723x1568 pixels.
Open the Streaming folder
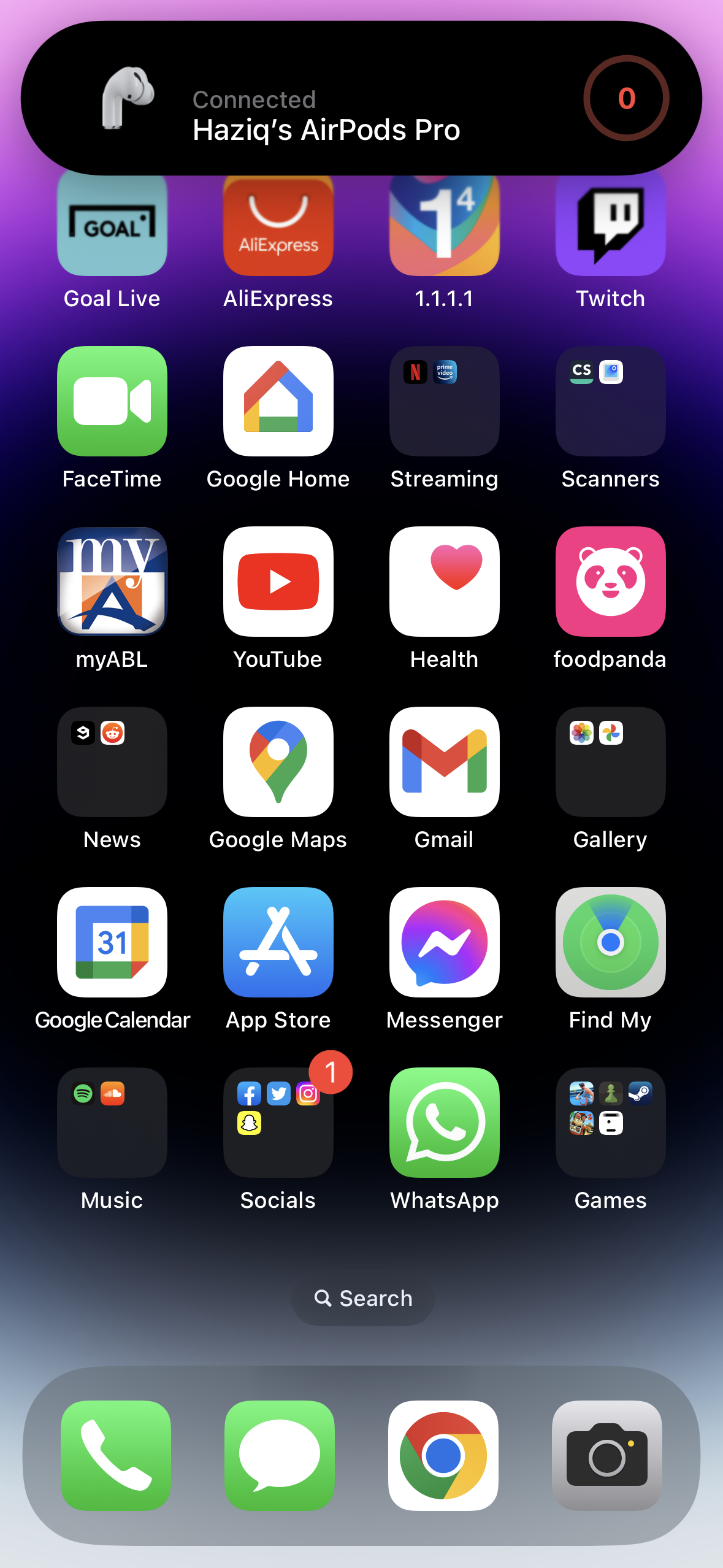(x=444, y=401)
